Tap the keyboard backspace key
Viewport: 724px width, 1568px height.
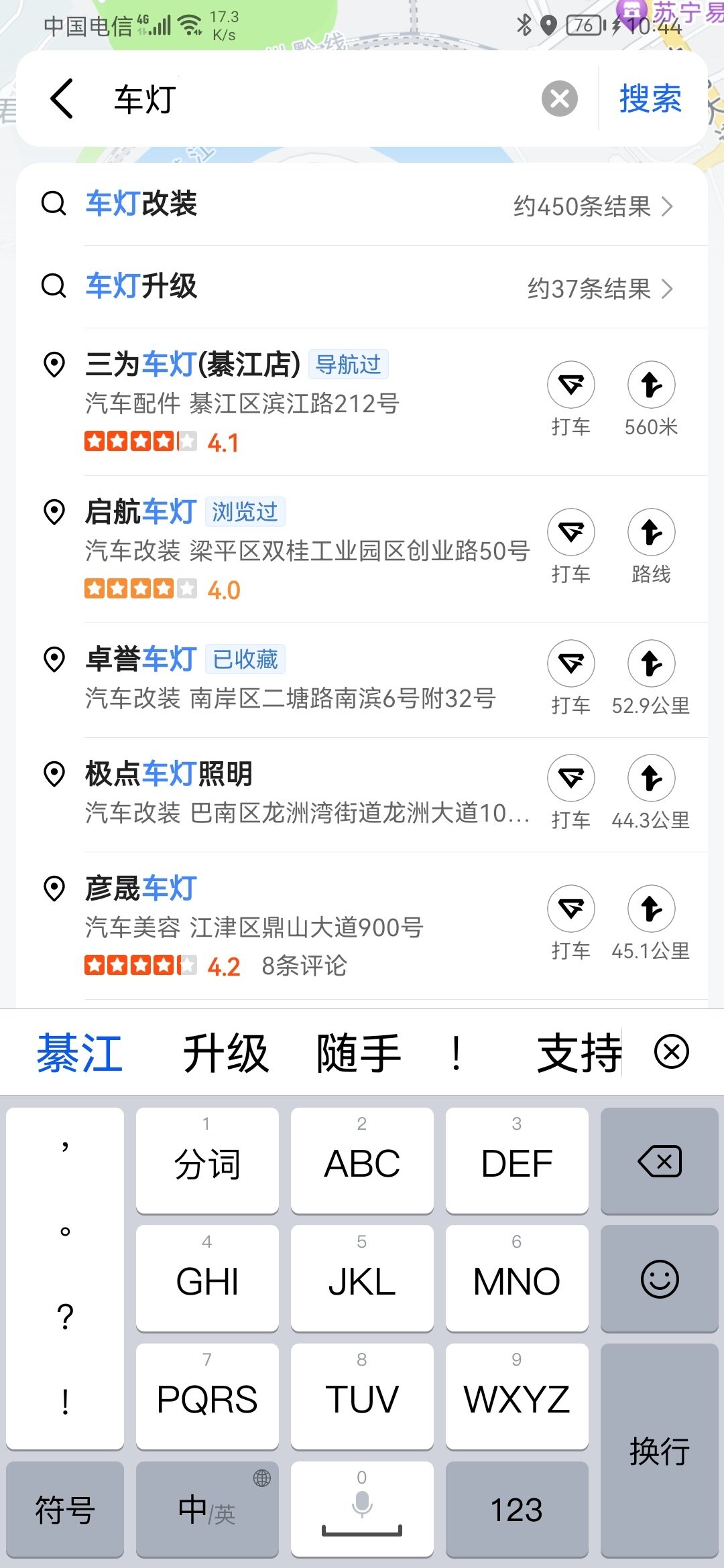[x=660, y=1161]
